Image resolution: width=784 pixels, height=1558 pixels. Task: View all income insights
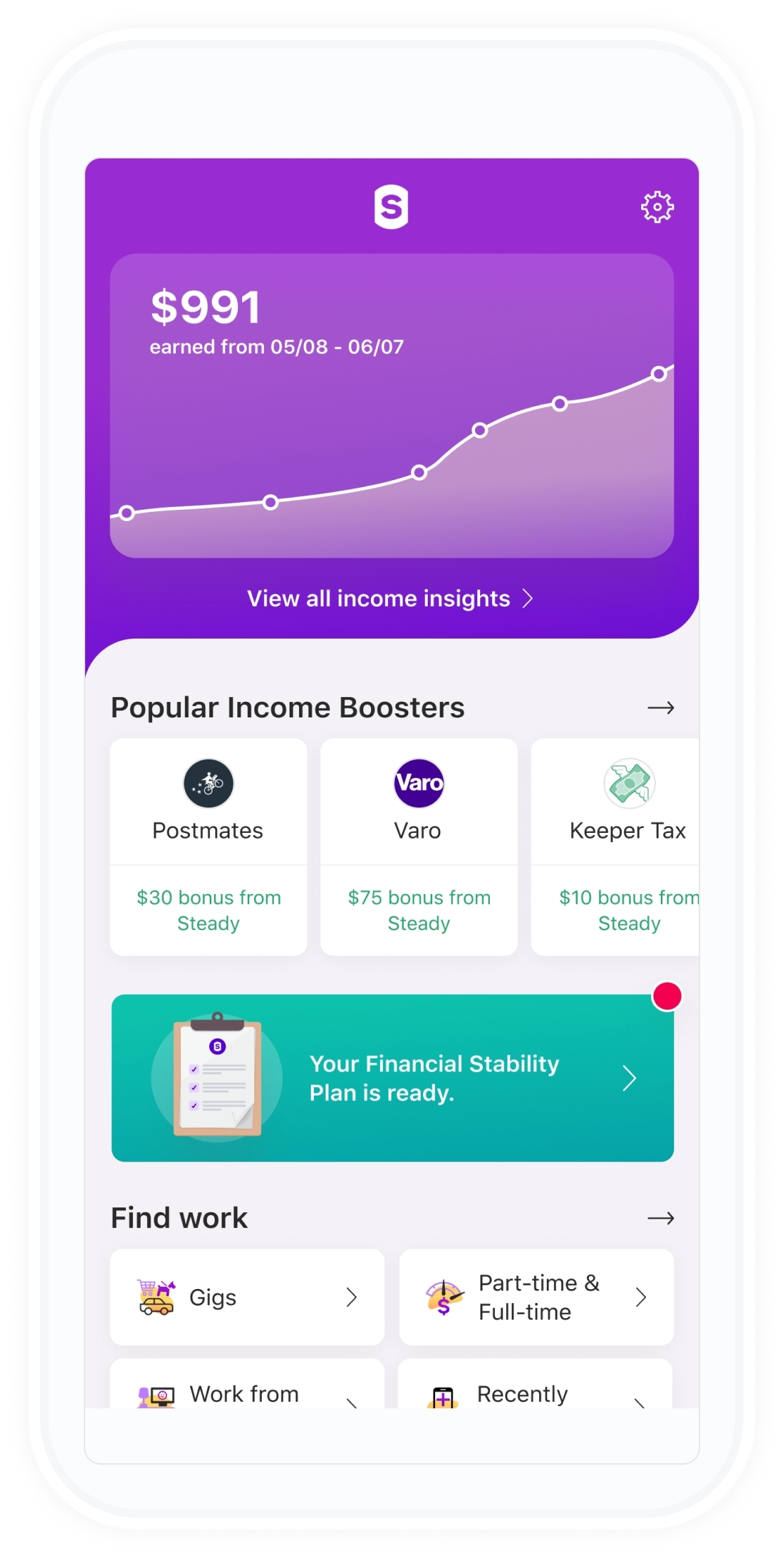[391, 598]
